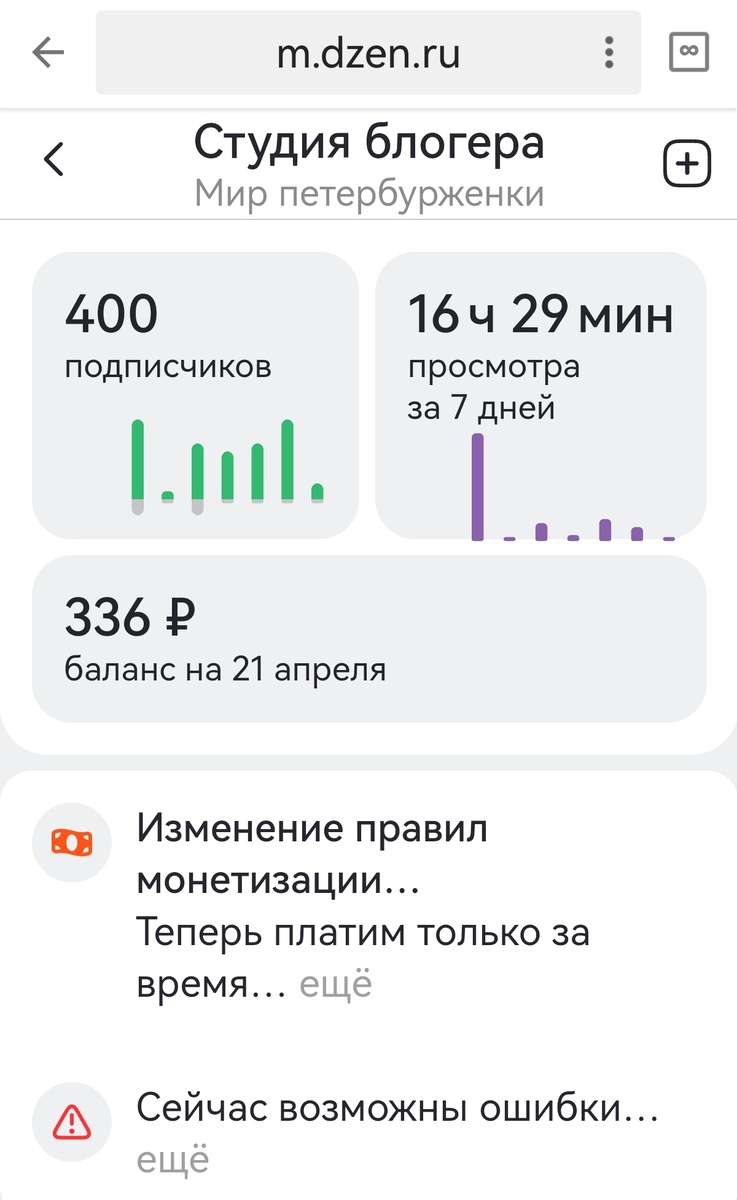Tap the back chevron in Студия блогера header

click(54, 158)
